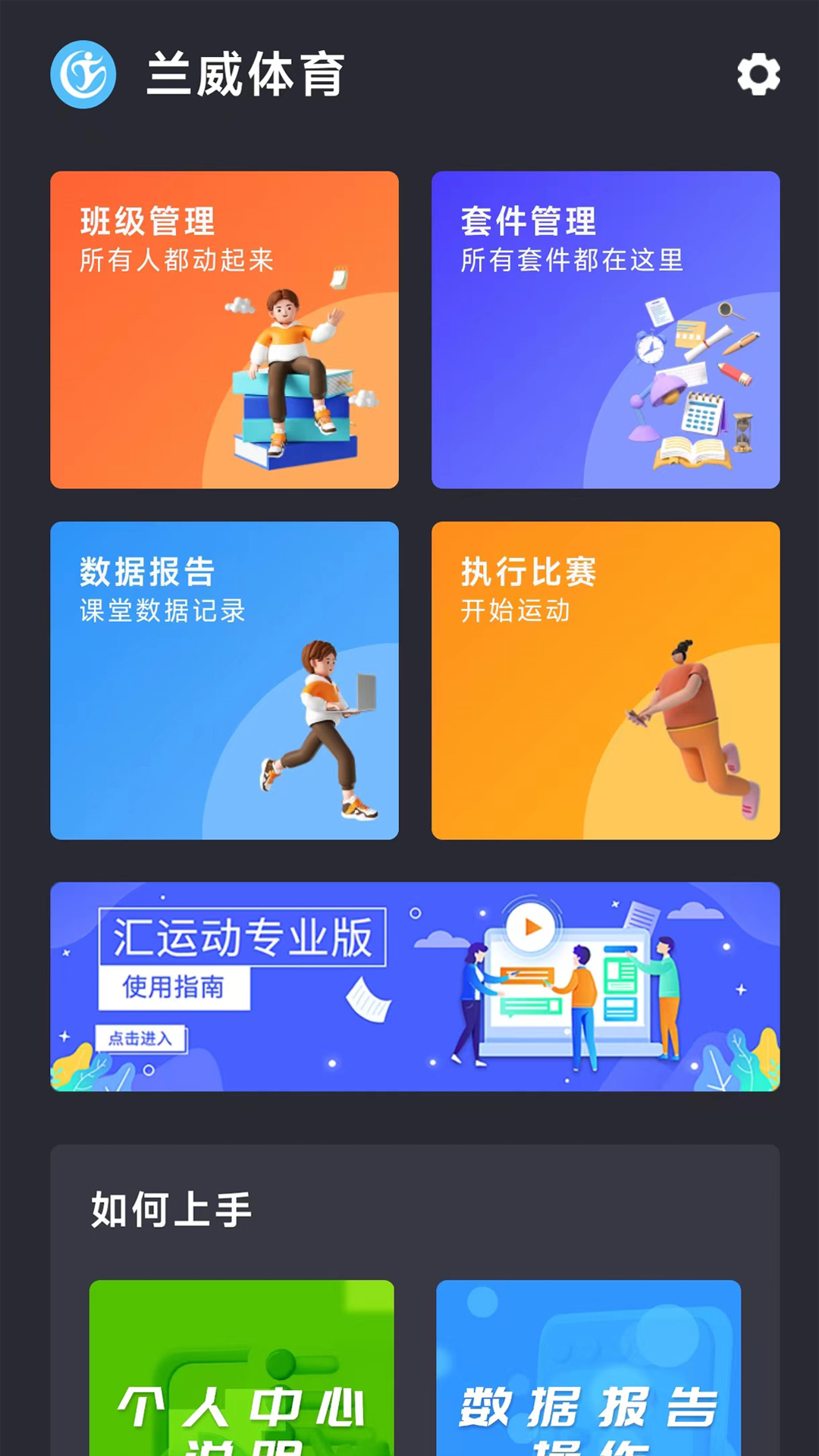Tap subtitle 所有套件都在这里 under 套件管理
The image size is (819, 1456).
(573, 261)
